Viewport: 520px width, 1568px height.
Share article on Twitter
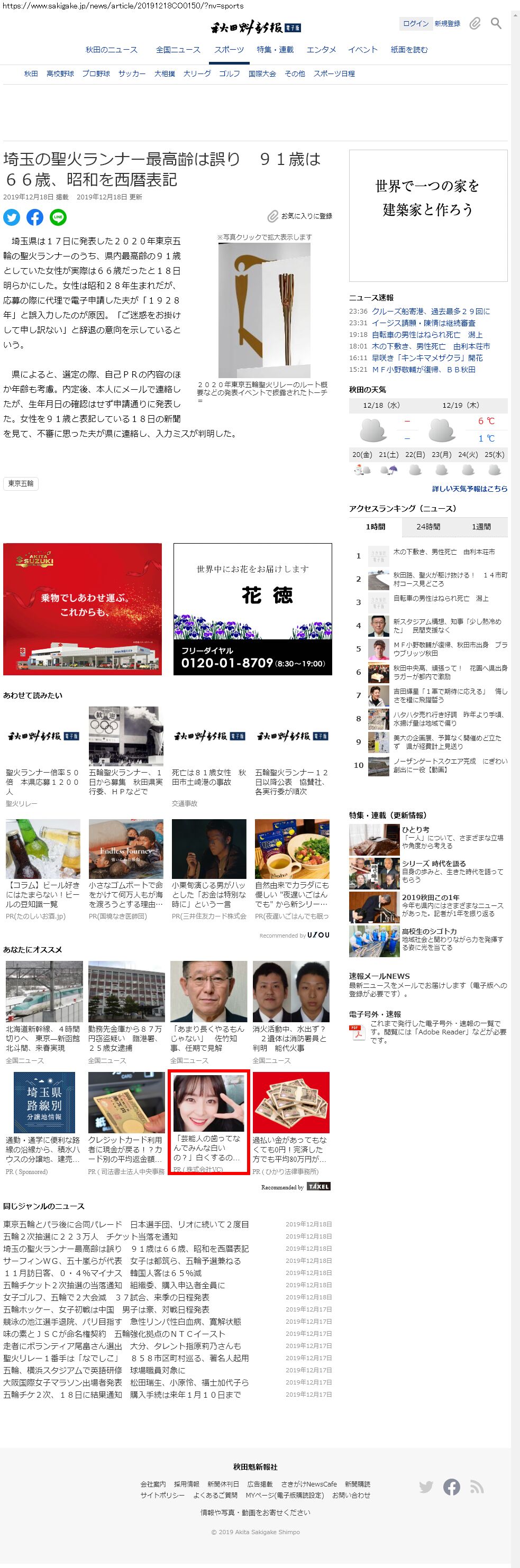tap(12, 217)
